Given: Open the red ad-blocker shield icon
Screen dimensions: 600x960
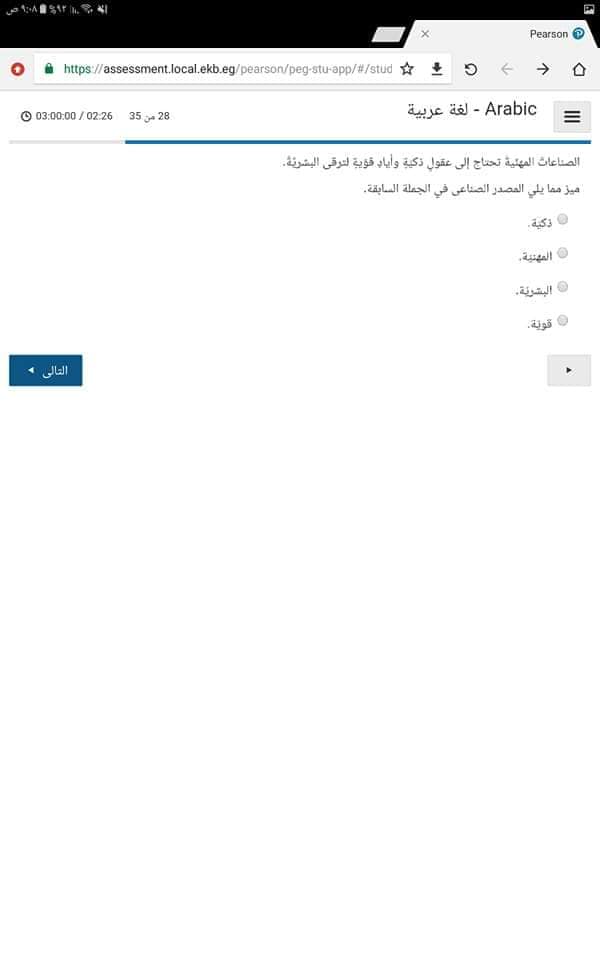Looking at the screenshot, I should pyautogui.click(x=18, y=69).
